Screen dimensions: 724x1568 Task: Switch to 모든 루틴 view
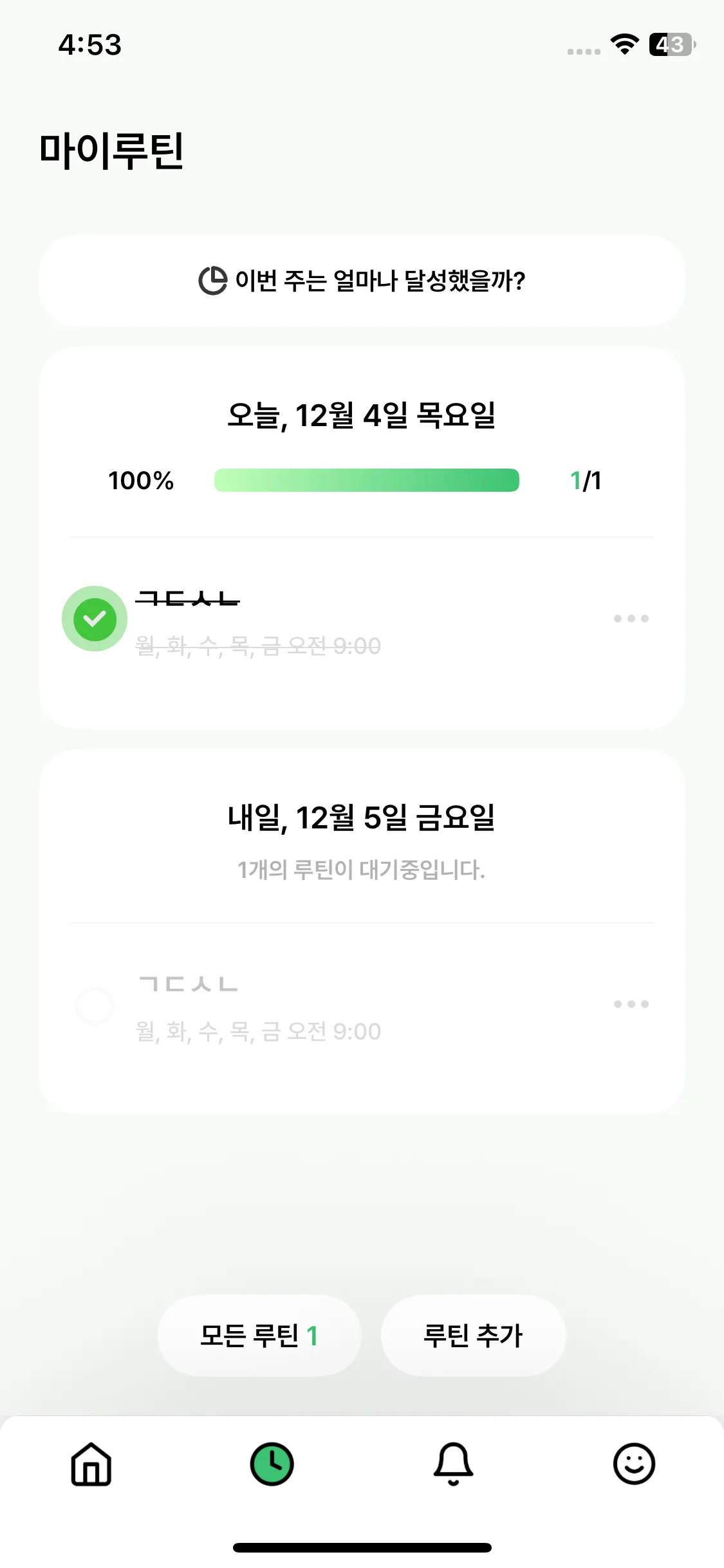point(259,1335)
